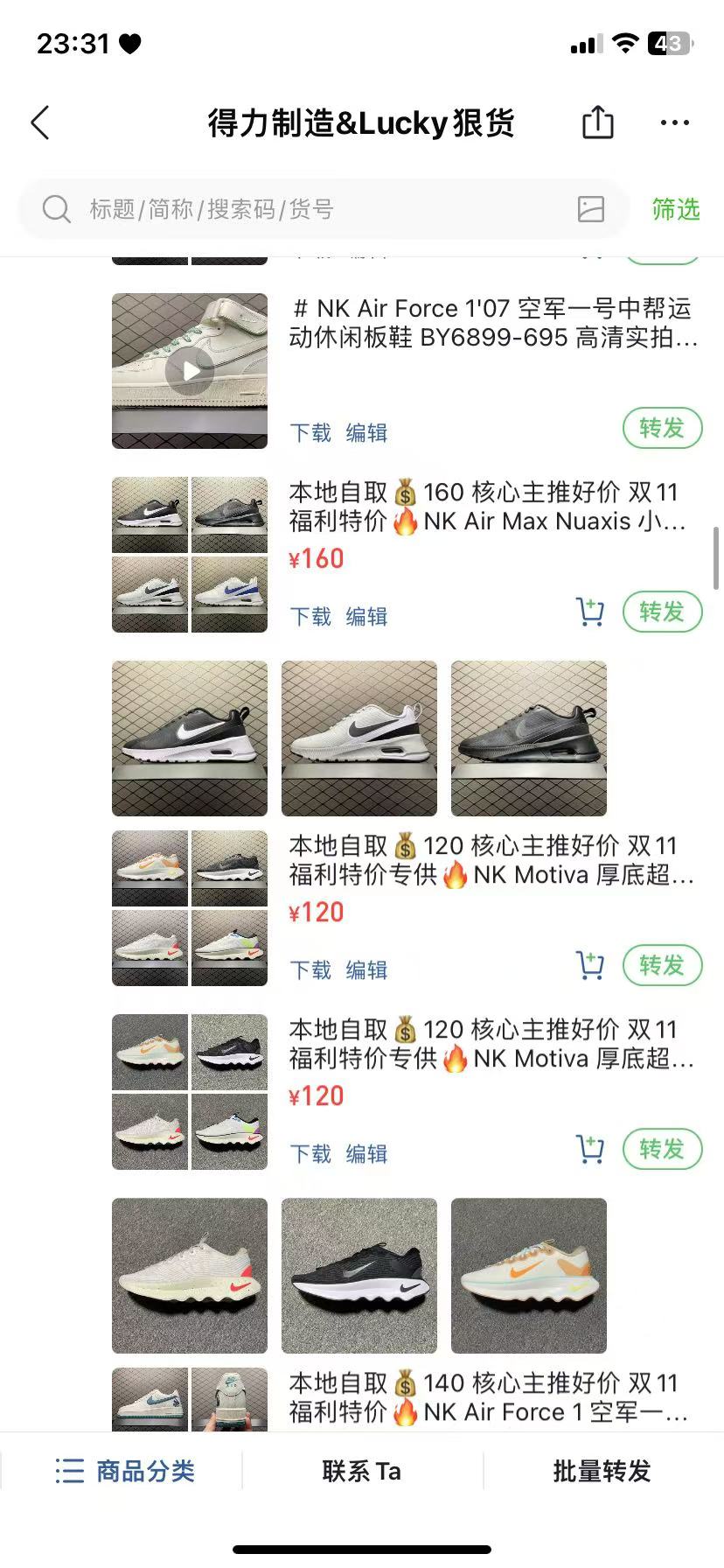
Task: Tap 联系Ta to contact the seller
Action: (361, 1471)
